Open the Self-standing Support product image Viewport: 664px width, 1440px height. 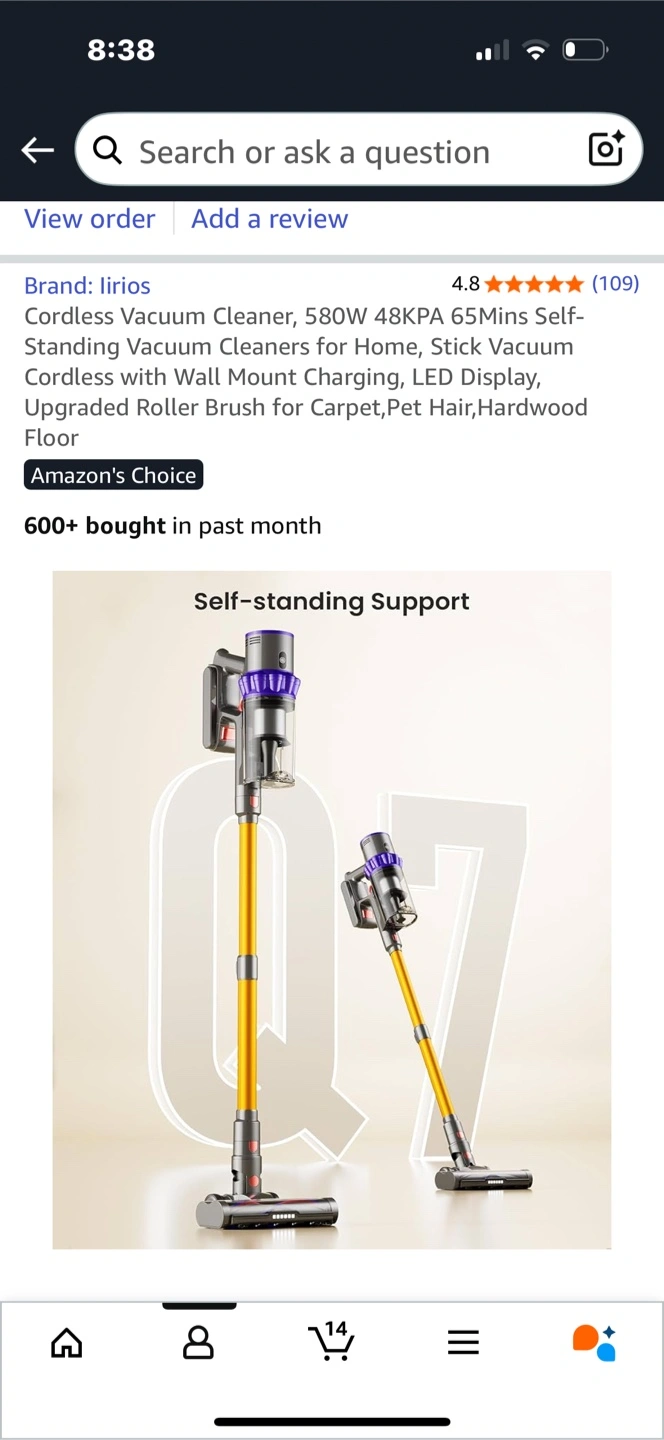pyautogui.click(x=332, y=909)
